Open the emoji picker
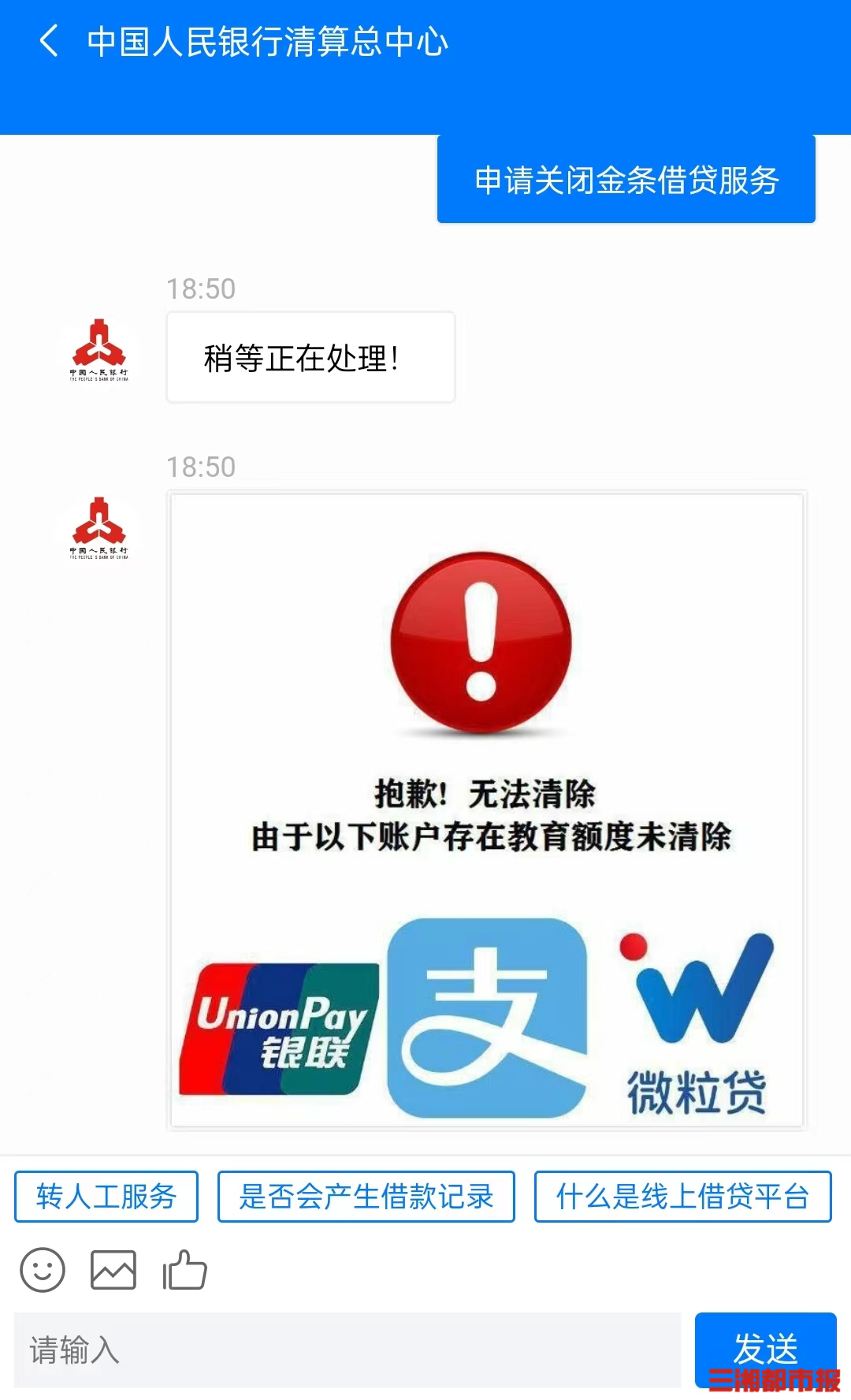This screenshot has height=1400, width=851. [x=43, y=1270]
